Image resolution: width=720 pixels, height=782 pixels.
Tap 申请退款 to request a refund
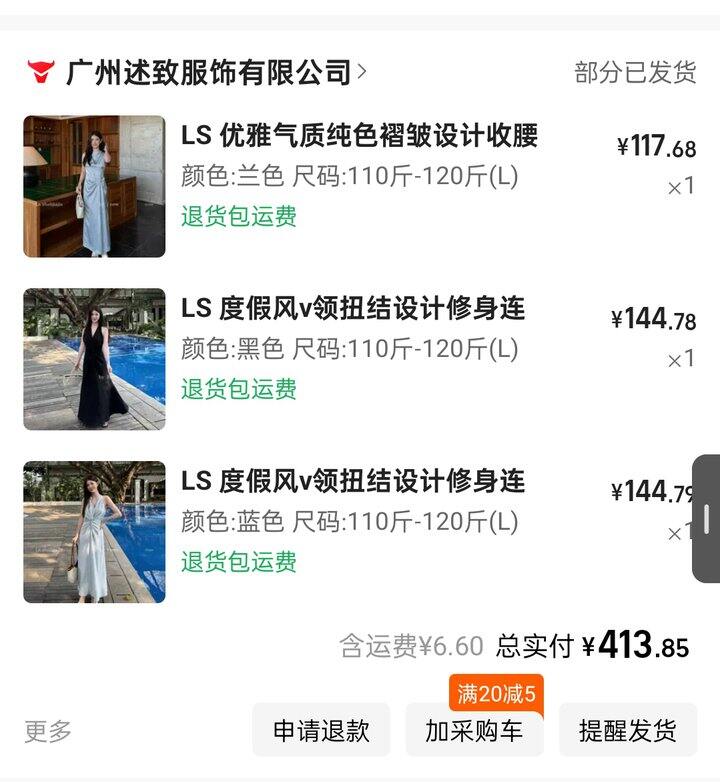(321, 730)
